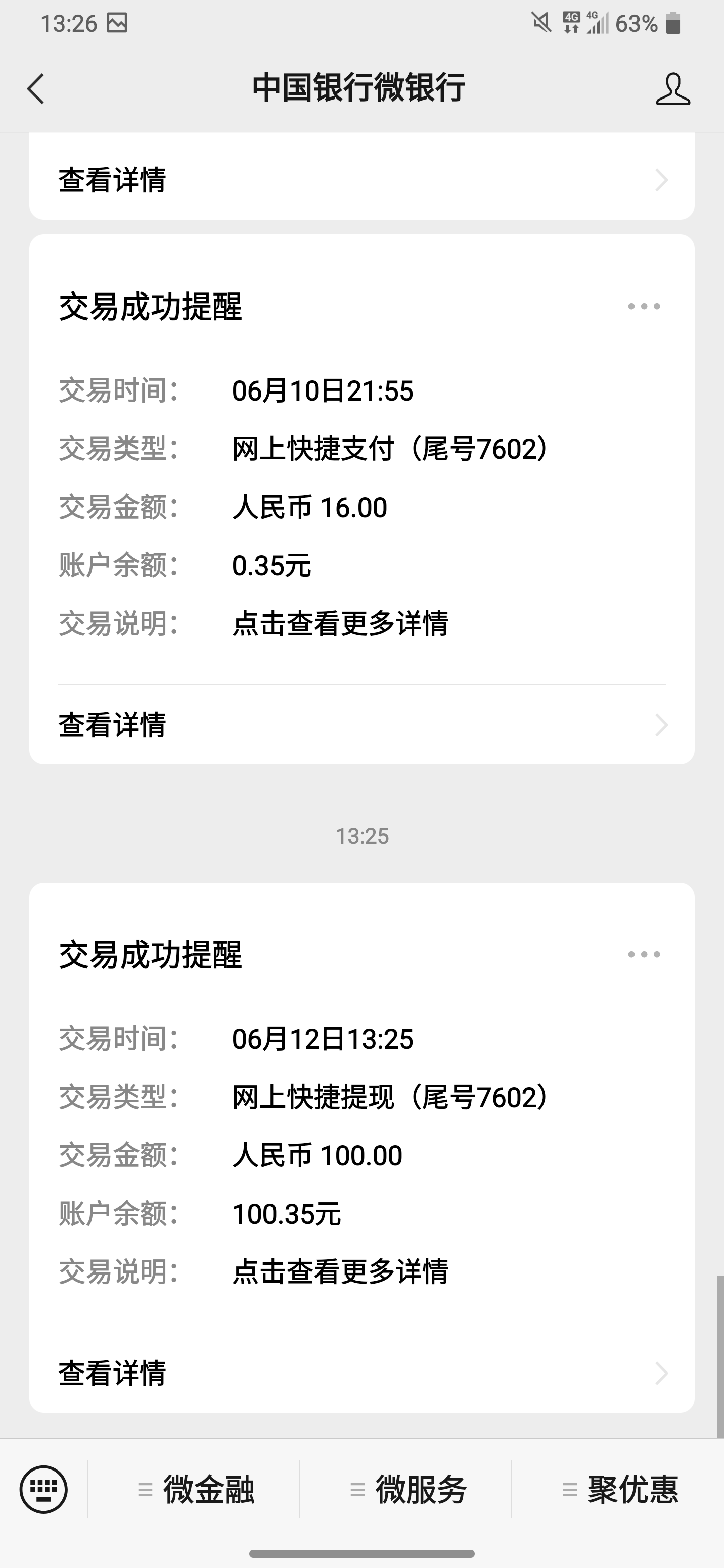View details of the 100.00 withdrawal
Viewport: 724px width, 1568px height.
coord(361,1373)
